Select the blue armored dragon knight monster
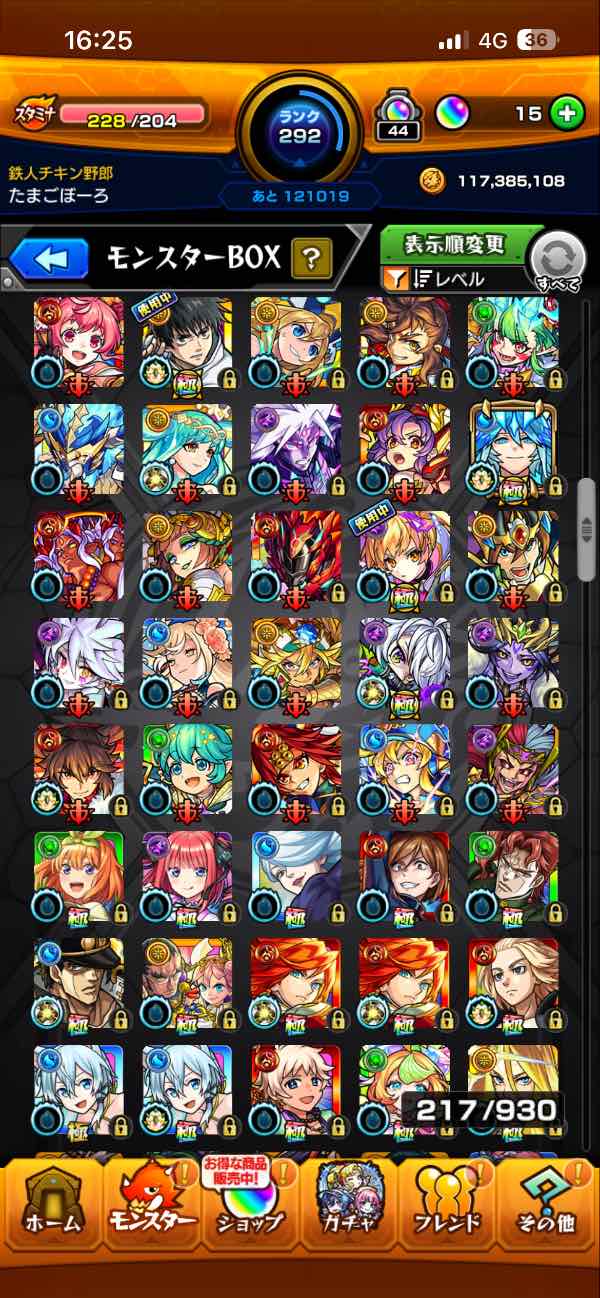 (79, 449)
